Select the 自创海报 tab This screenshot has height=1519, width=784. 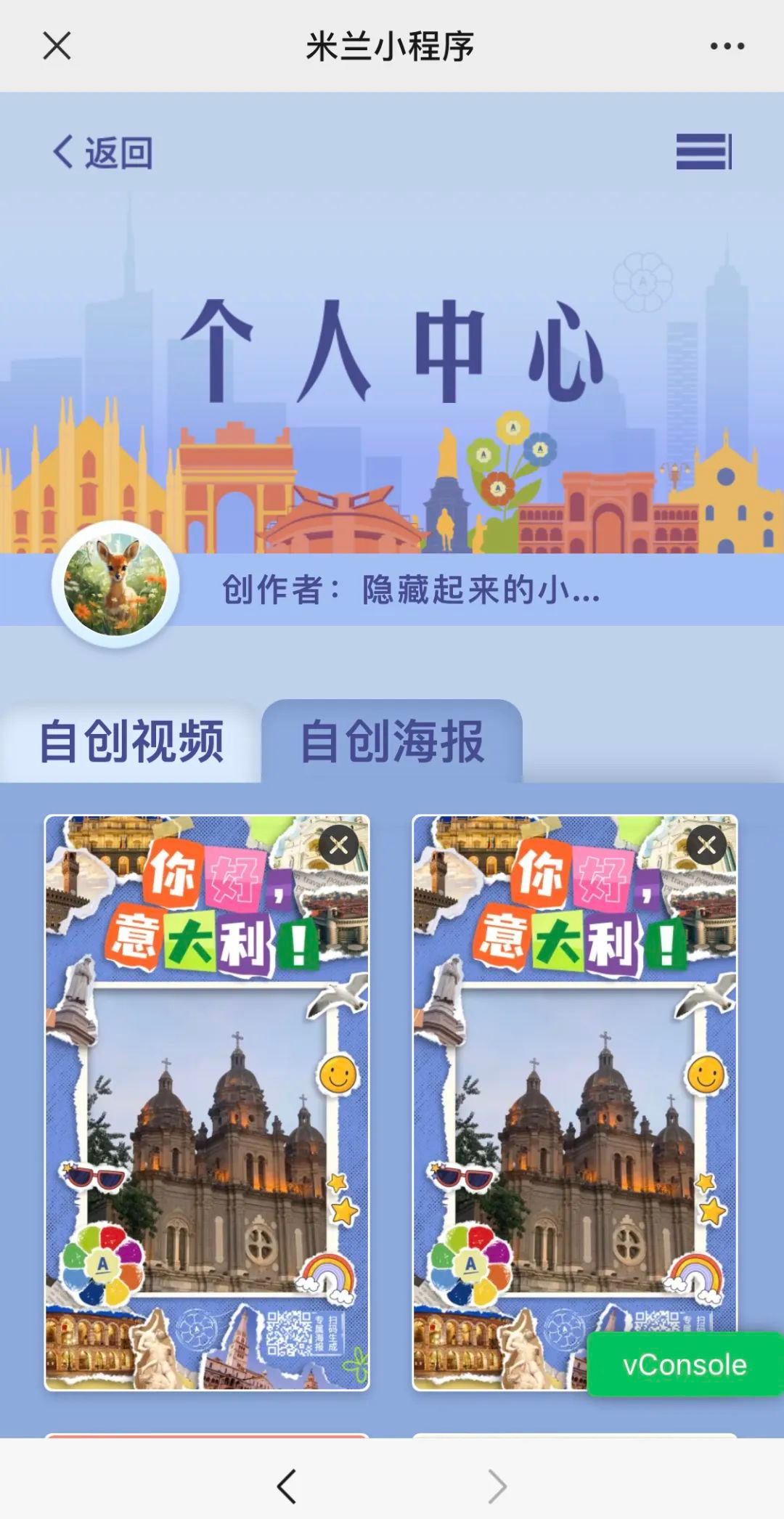tap(392, 741)
